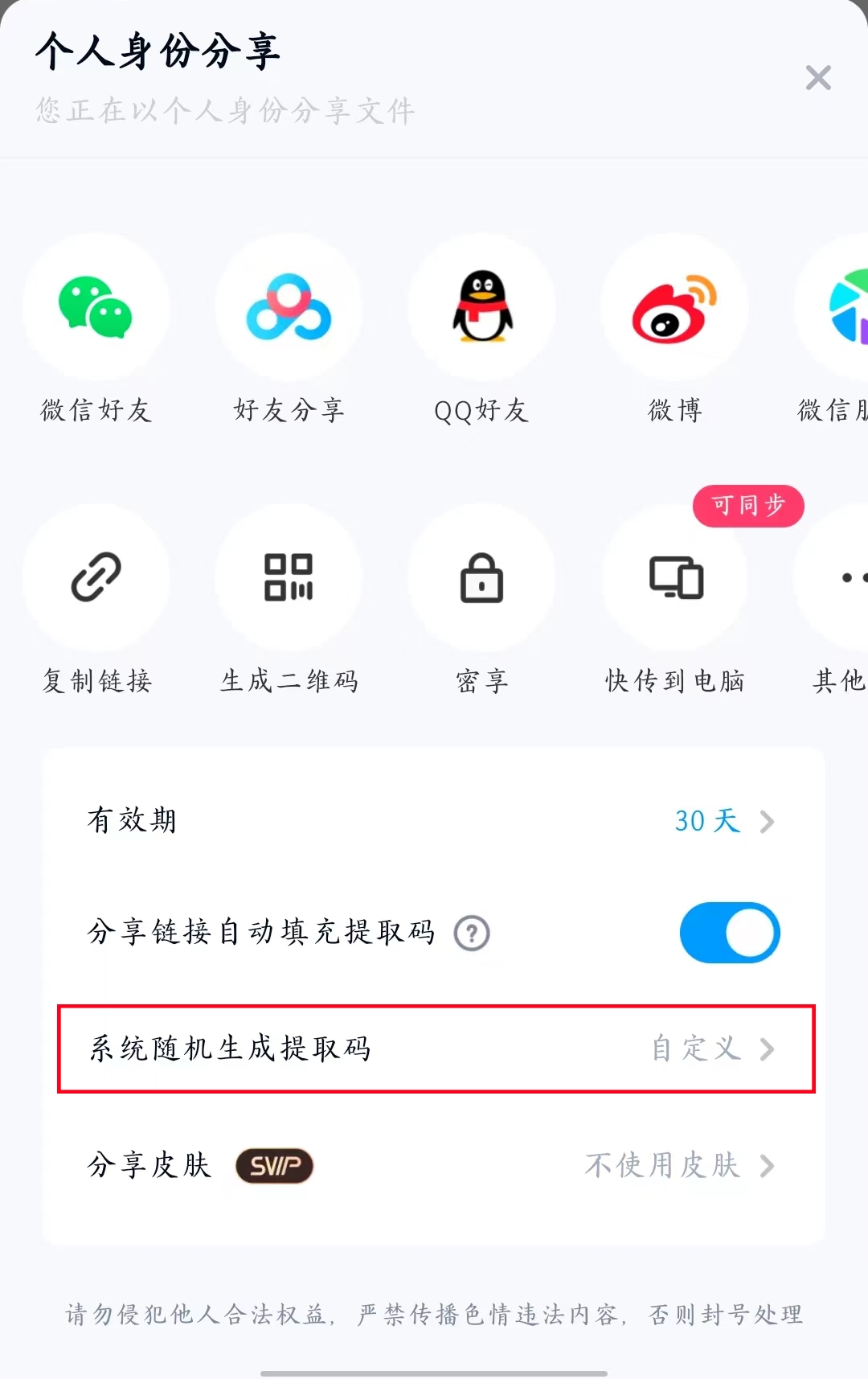Generate a QR code via 生成二维码
The width and height of the screenshot is (868, 1379).
(x=289, y=577)
